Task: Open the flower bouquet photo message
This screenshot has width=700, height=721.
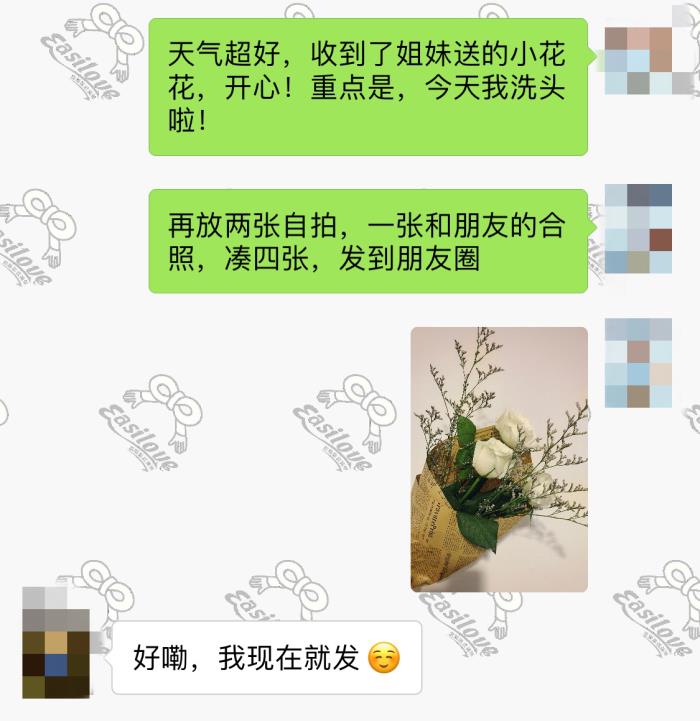Action: click(x=499, y=459)
